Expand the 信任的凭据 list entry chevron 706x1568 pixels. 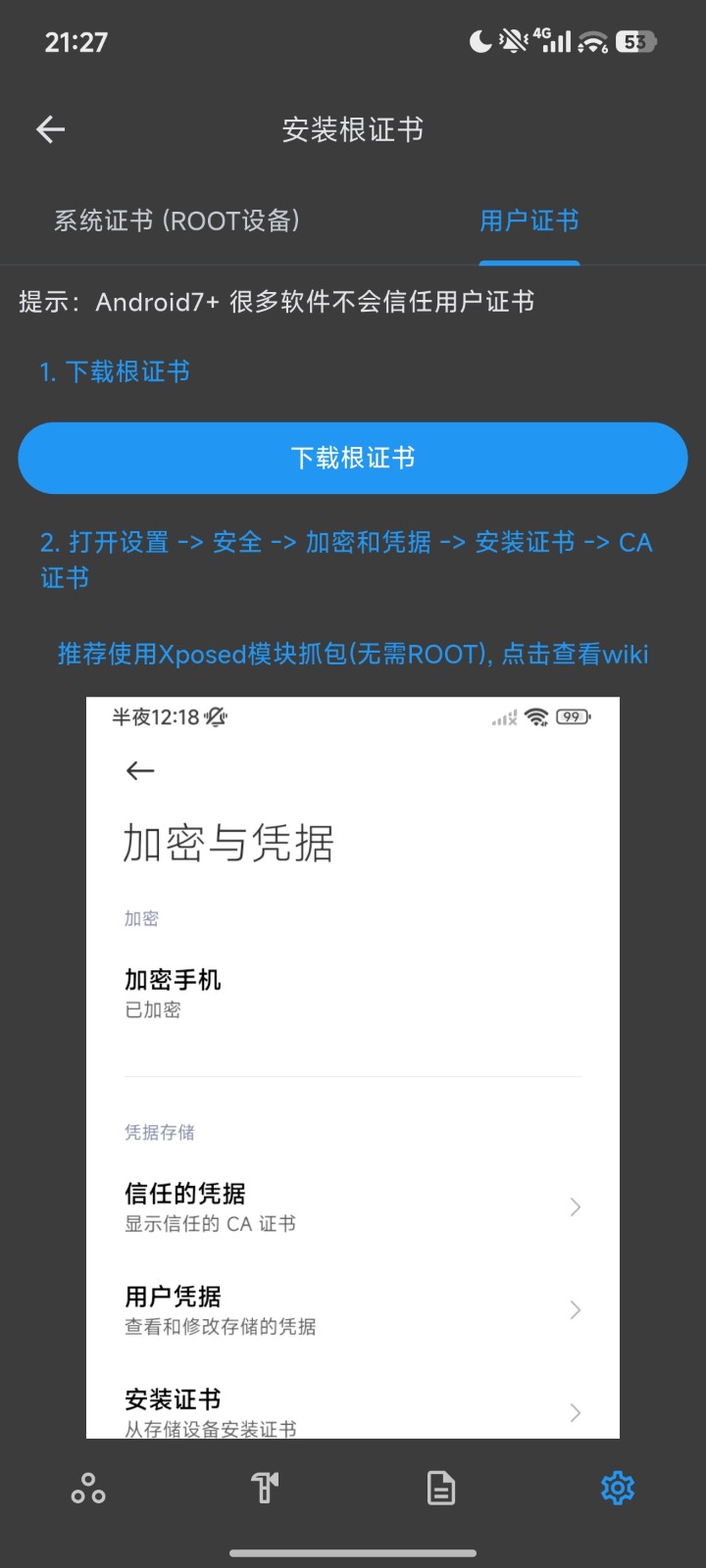tap(574, 1206)
